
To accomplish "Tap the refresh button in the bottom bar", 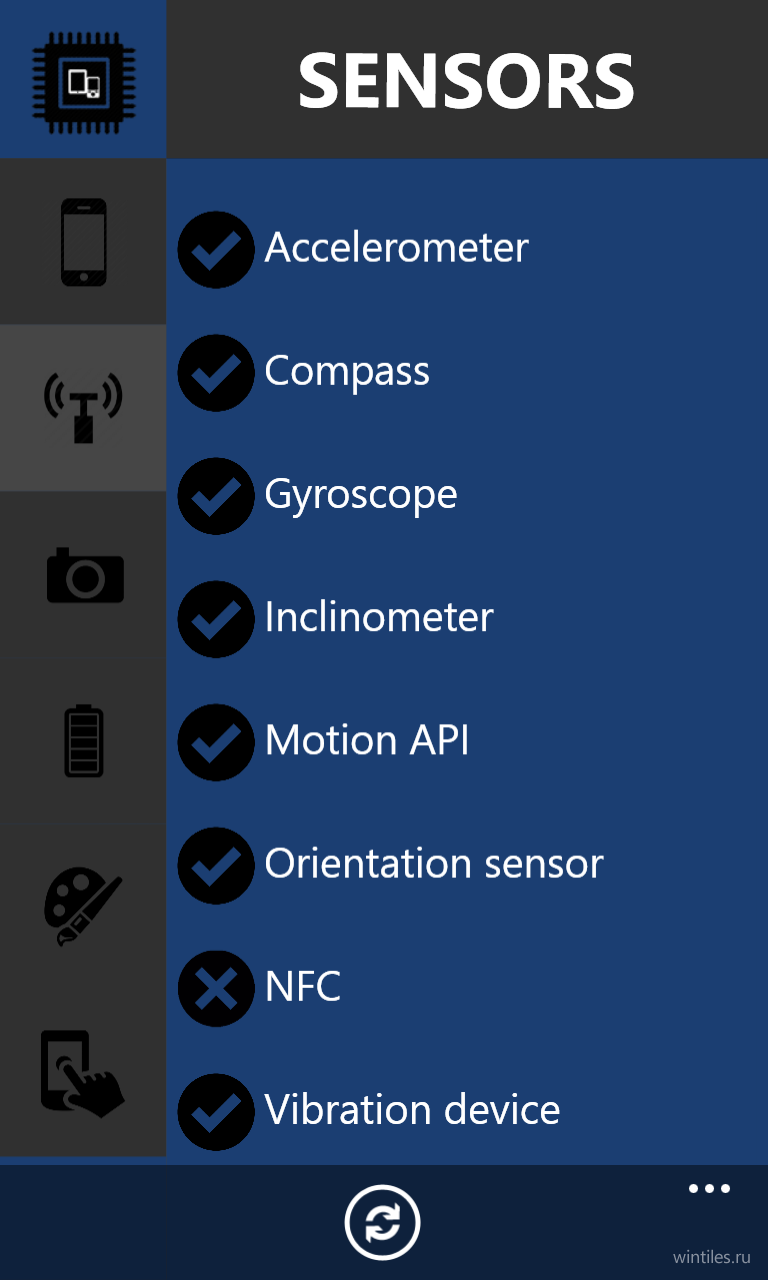I will point(383,1222).
